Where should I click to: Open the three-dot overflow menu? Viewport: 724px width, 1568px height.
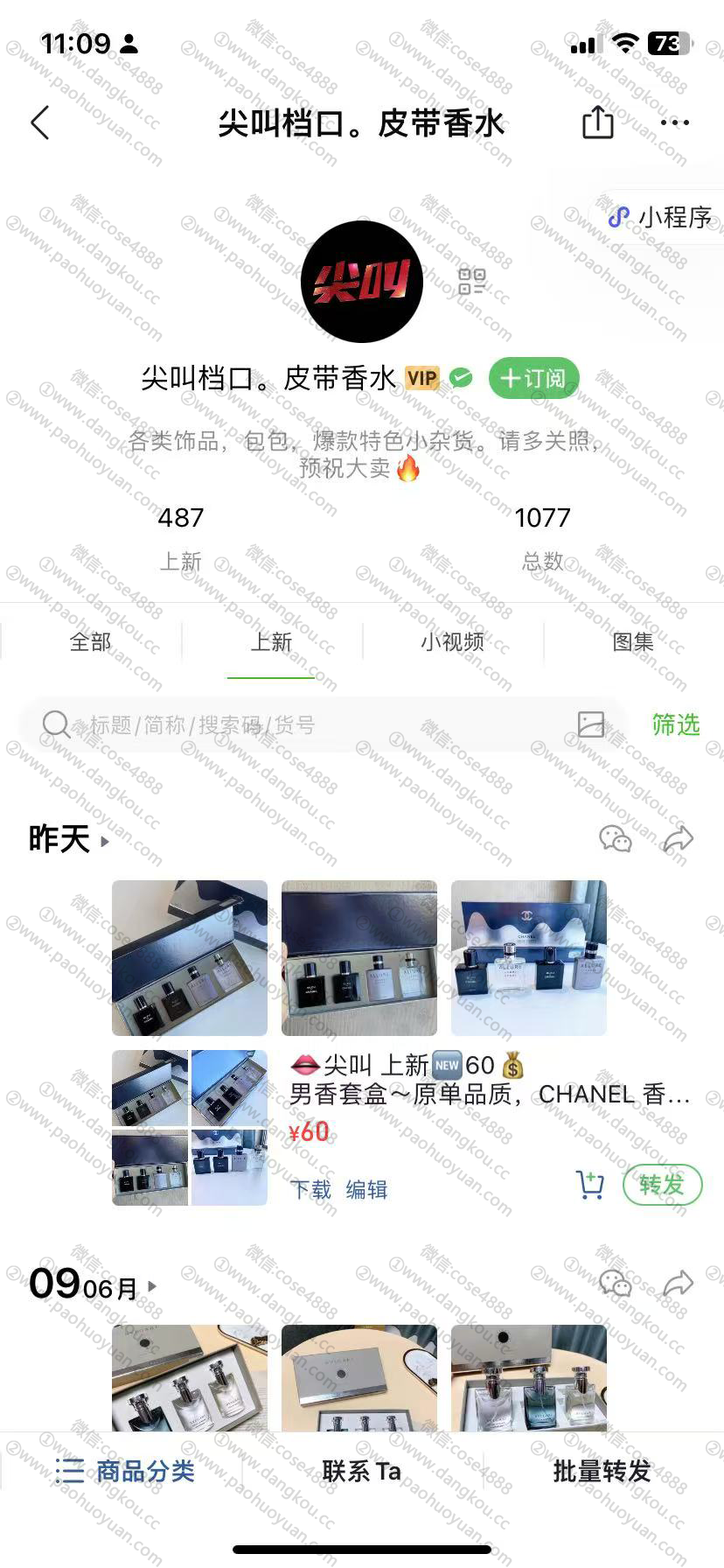tap(674, 123)
